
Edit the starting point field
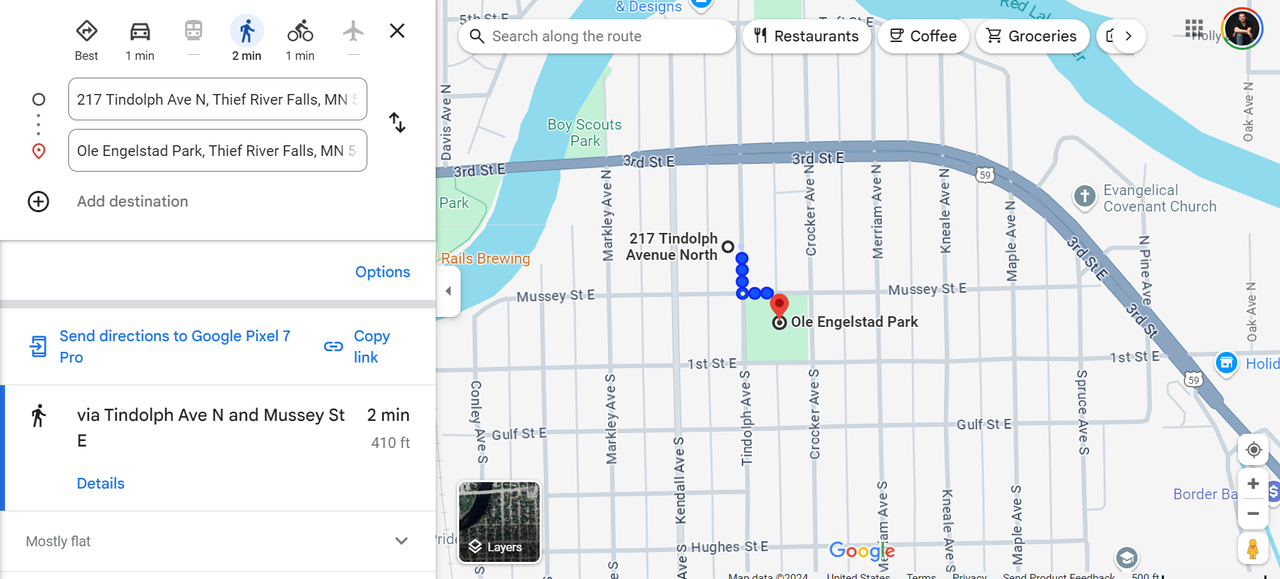click(x=217, y=99)
